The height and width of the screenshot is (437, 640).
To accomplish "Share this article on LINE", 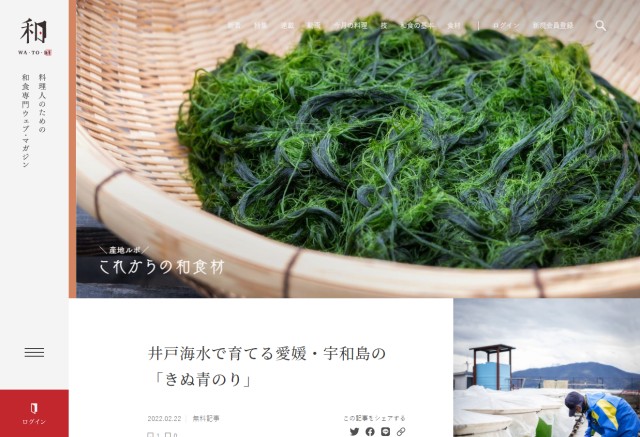I will point(385,431).
